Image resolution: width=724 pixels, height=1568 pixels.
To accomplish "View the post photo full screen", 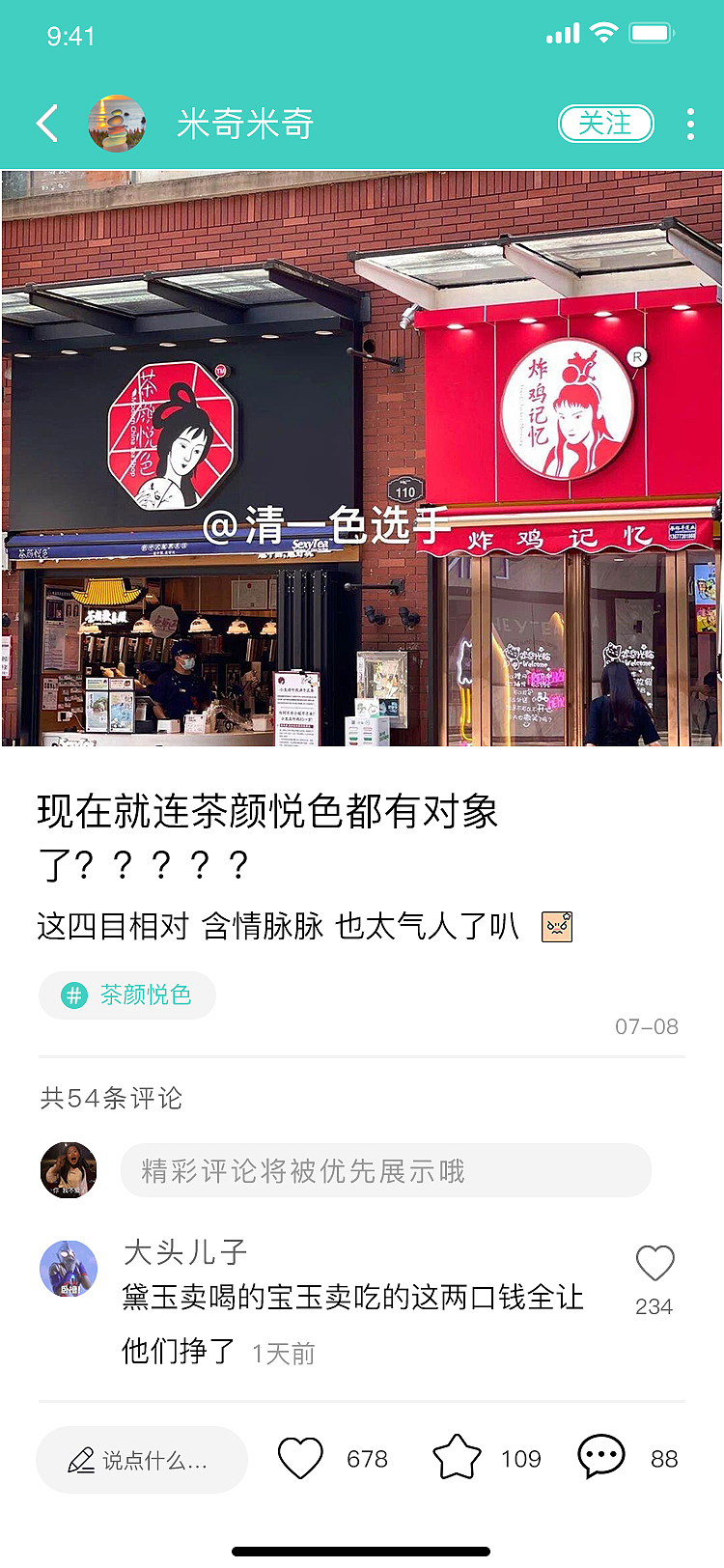I will 362,459.
